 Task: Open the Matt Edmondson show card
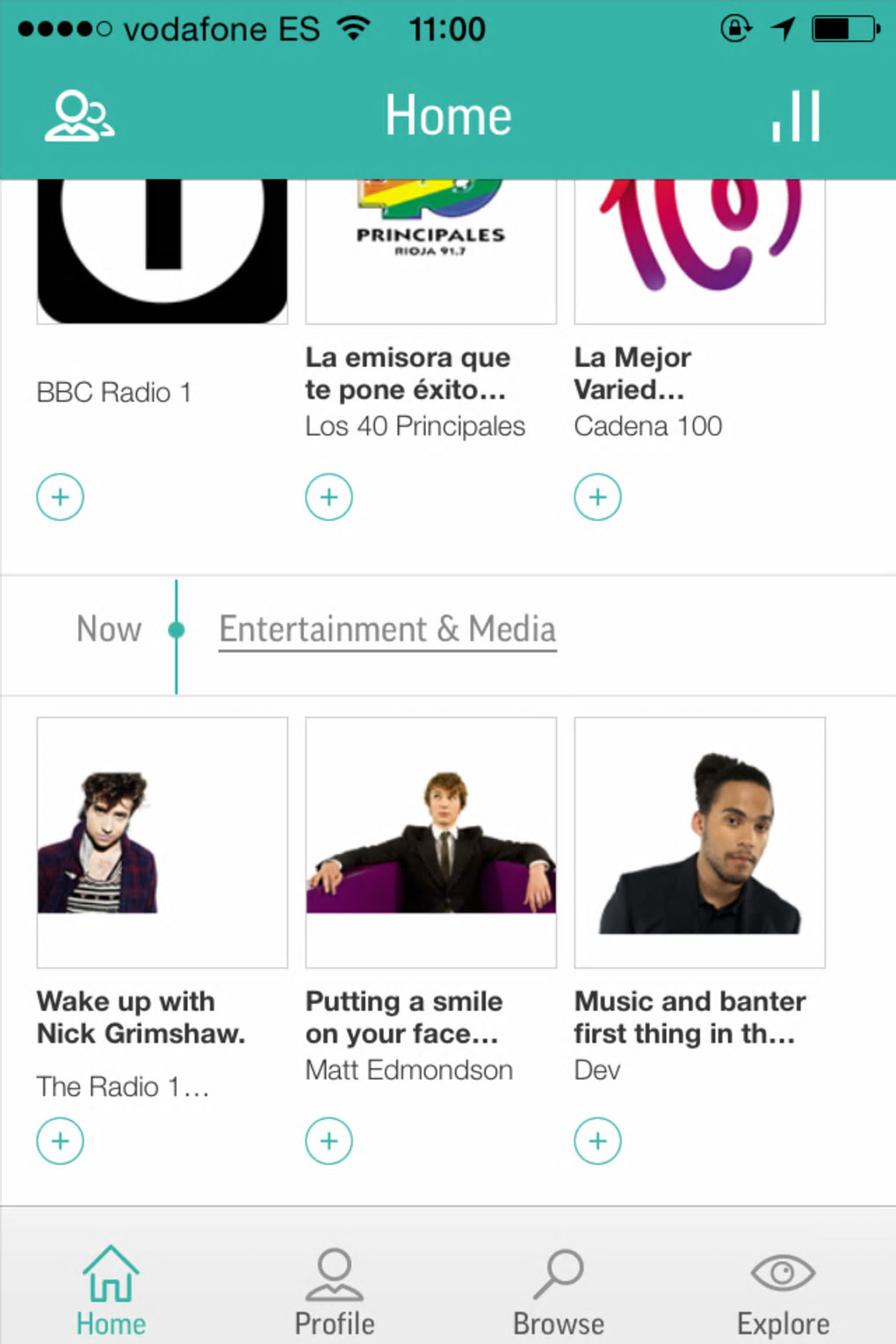tap(430, 842)
